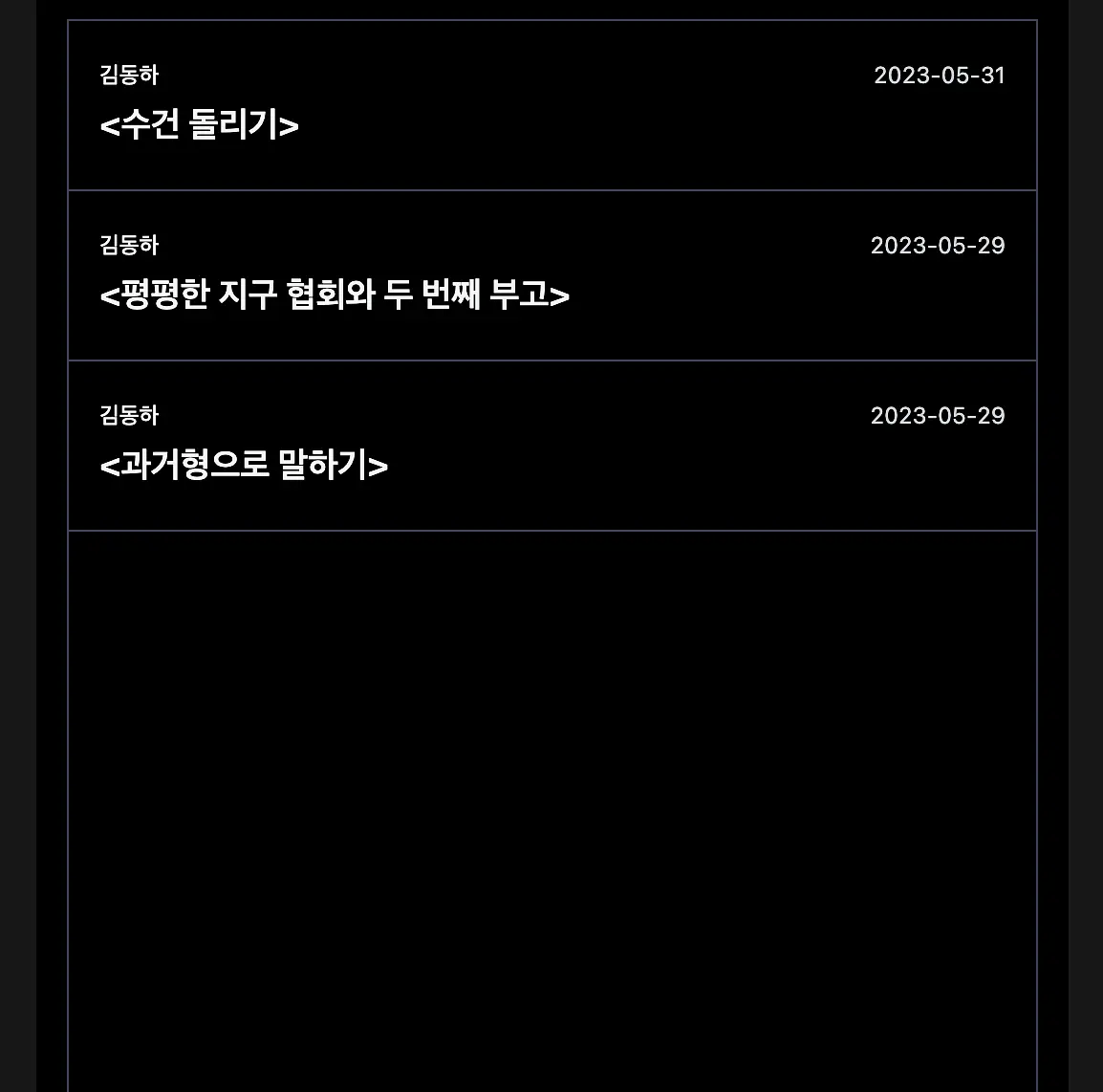This screenshot has height=1092, width=1103.
Task: Open the post titled <수건 돌리기>
Action: 200,125
